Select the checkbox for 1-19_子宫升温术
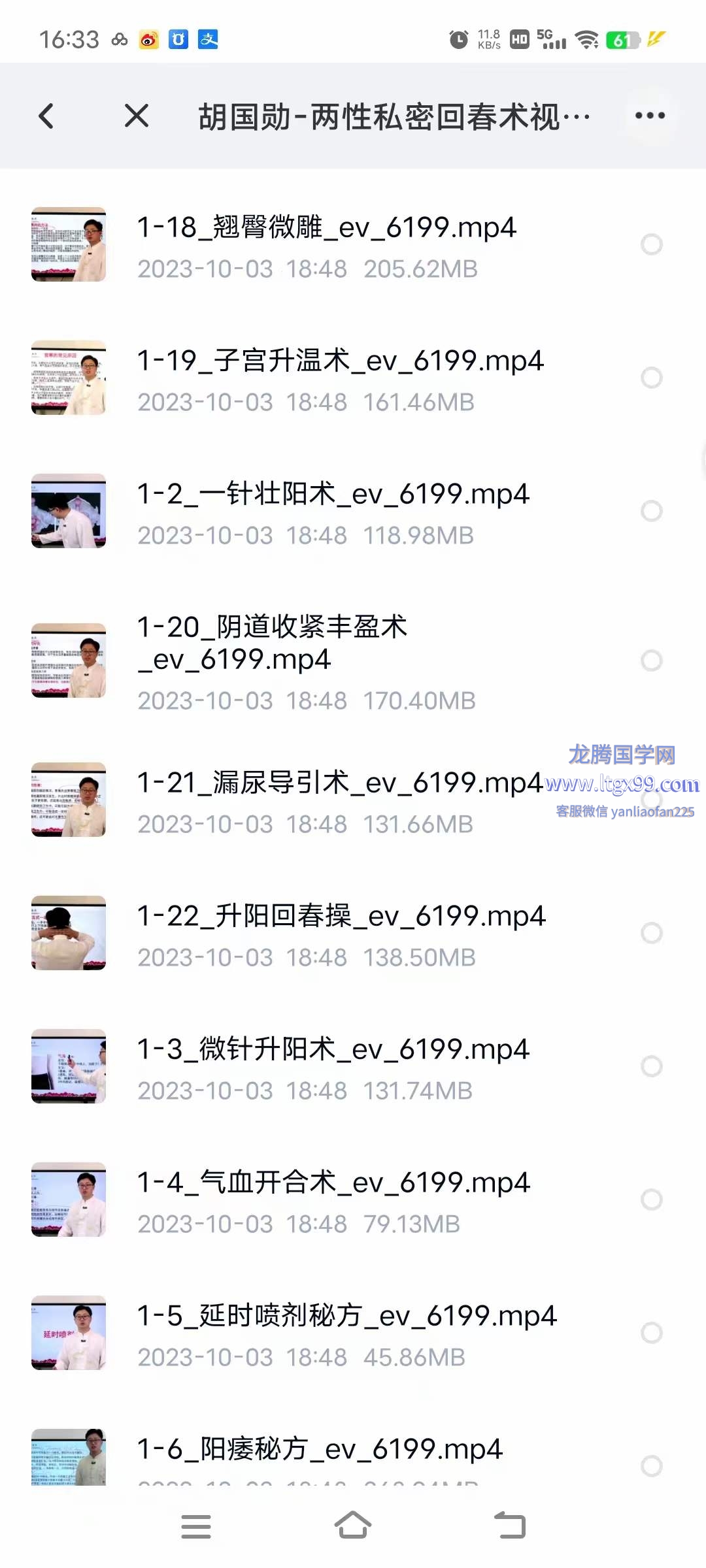 [x=651, y=378]
